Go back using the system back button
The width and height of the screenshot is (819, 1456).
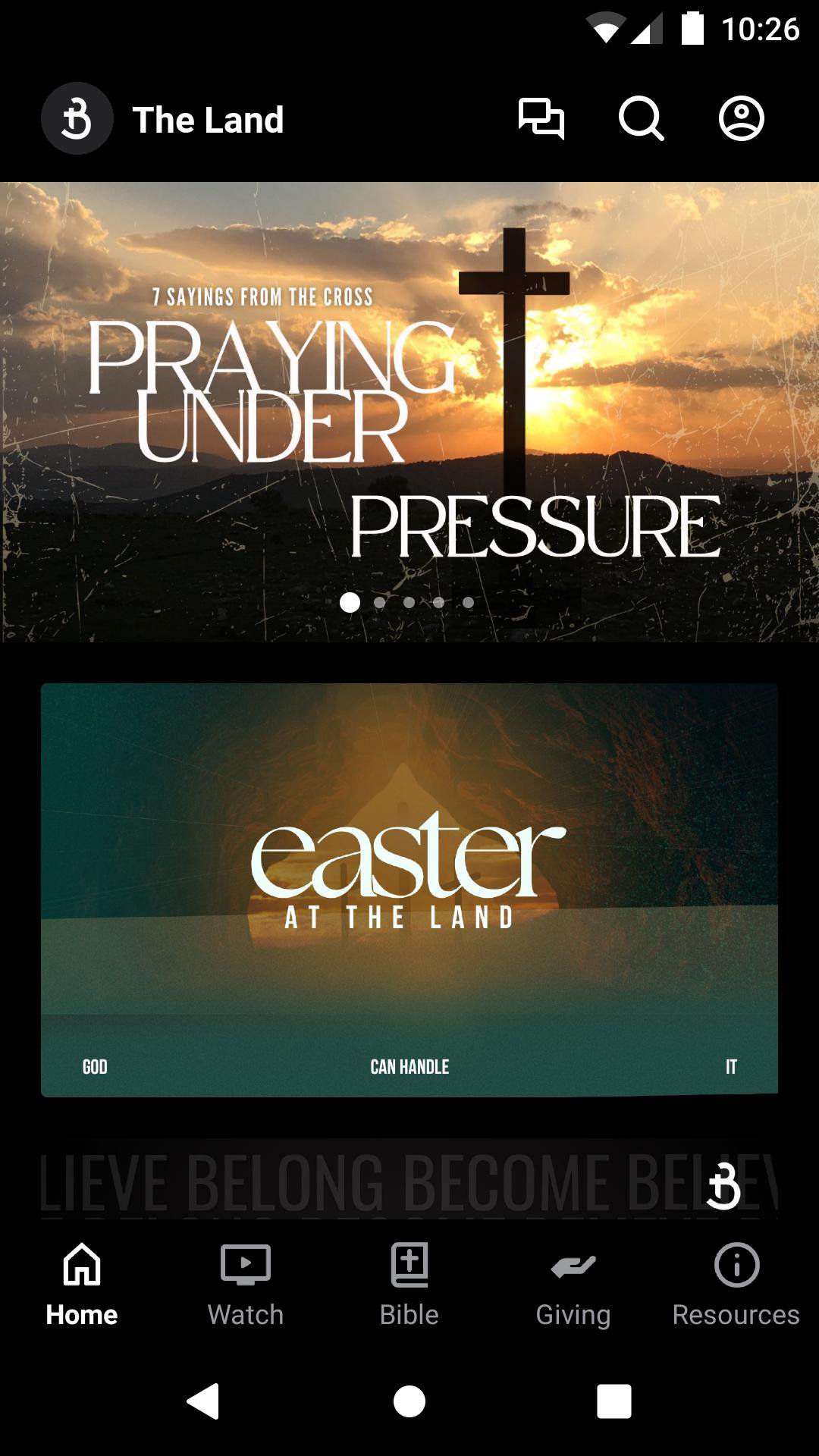point(203,1401)
